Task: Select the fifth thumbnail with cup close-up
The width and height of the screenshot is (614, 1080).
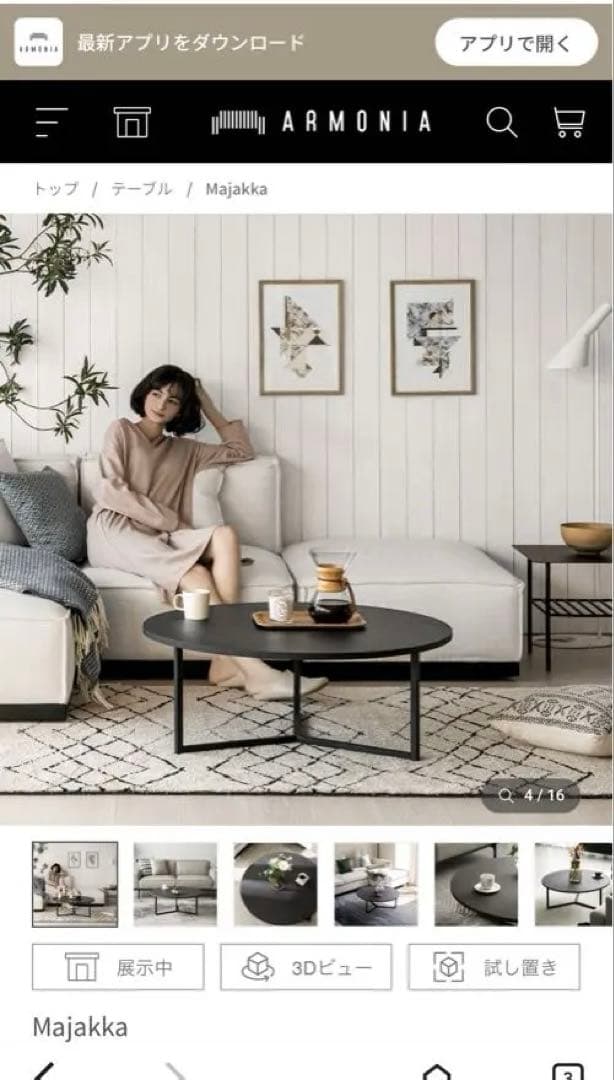Action: coord(475,884)
